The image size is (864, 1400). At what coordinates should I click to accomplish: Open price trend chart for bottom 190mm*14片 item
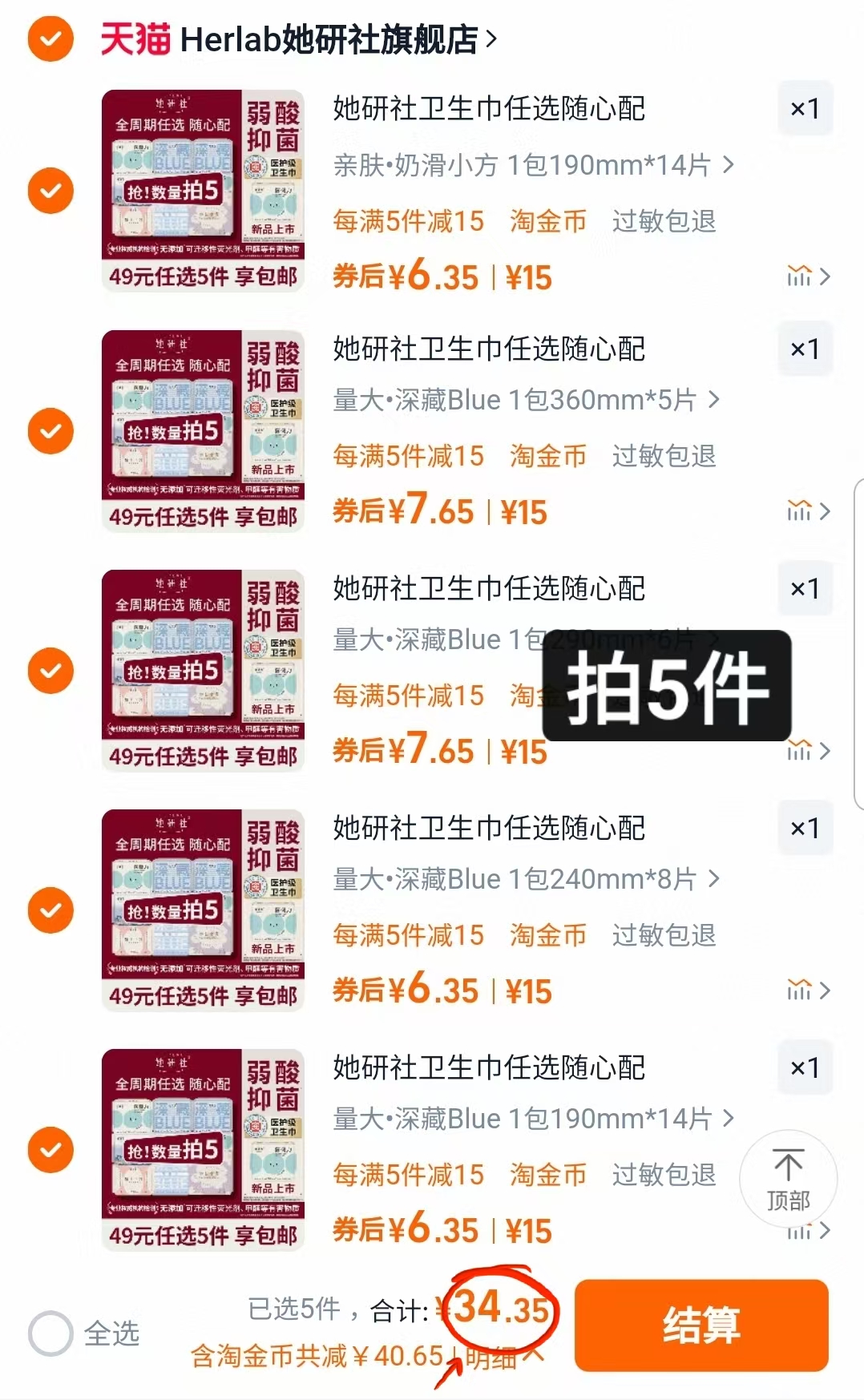click(x=801, y=1230)
